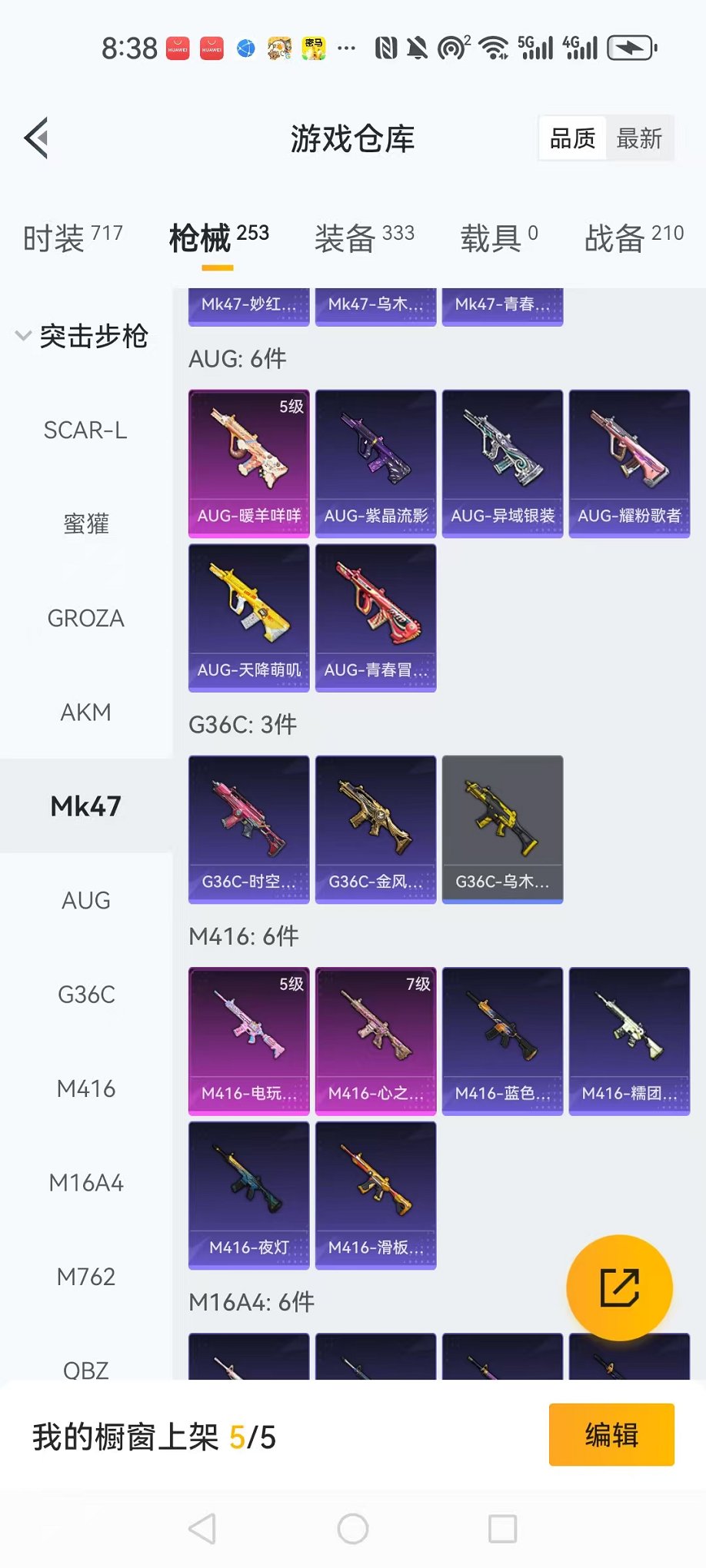Tap the yellow floating share button
Screen dimensions: 706x1568
619,1287
